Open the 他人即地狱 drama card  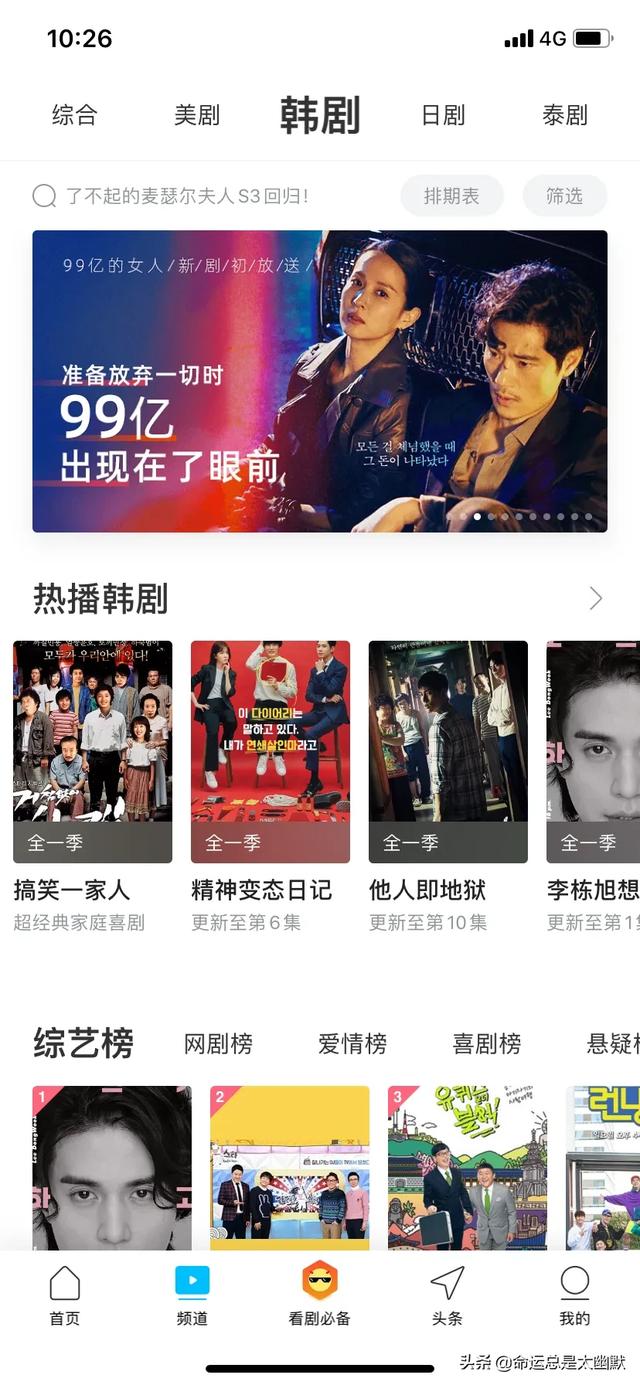(448, 786)
